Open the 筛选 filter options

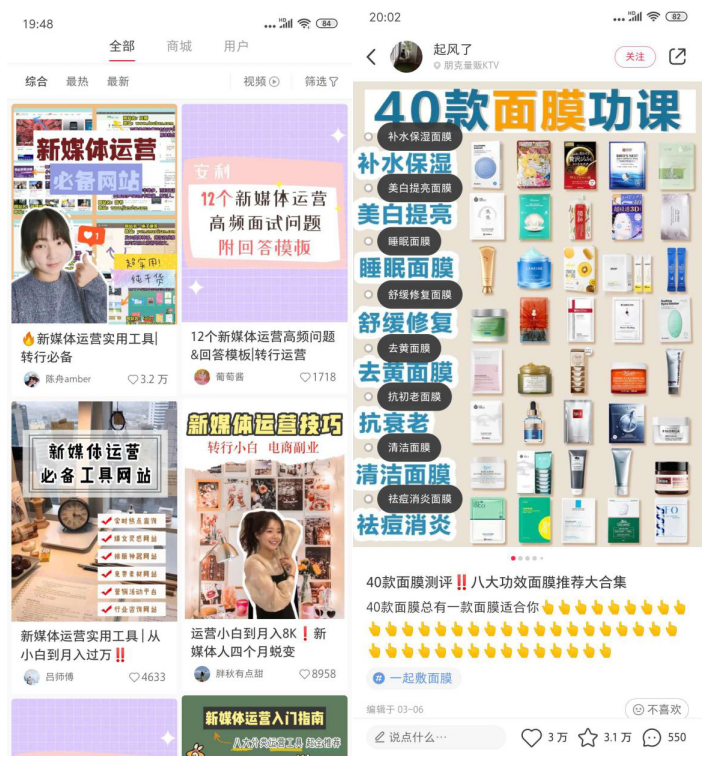tap(321, 82)
